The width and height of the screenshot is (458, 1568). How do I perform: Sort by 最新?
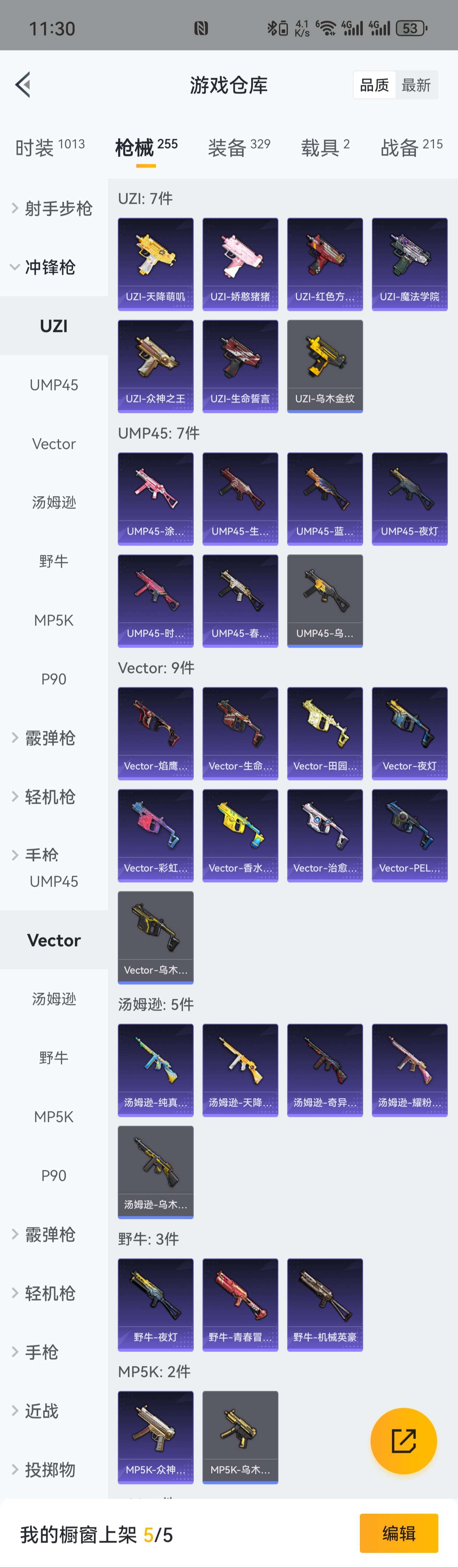click(416, 85)
